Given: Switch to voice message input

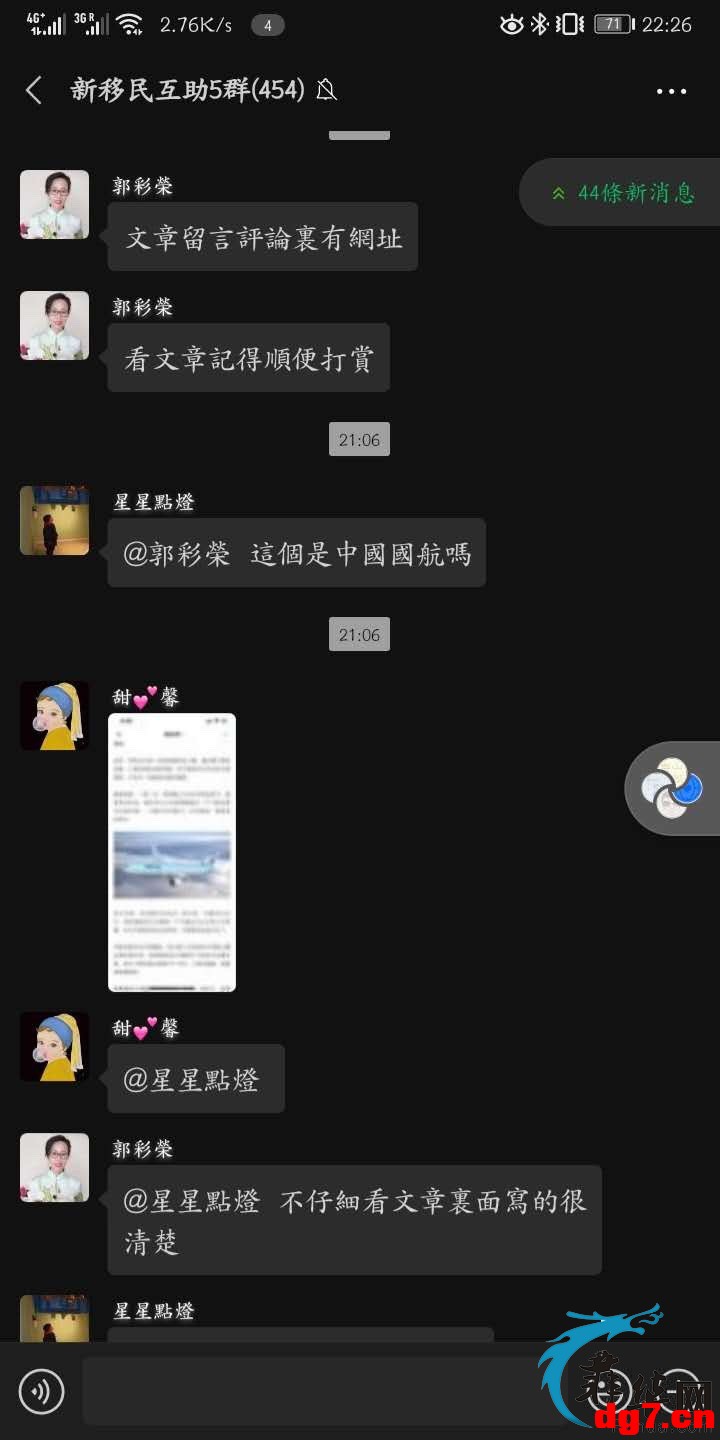Looking at the screenshot, I should [42, 1391].
